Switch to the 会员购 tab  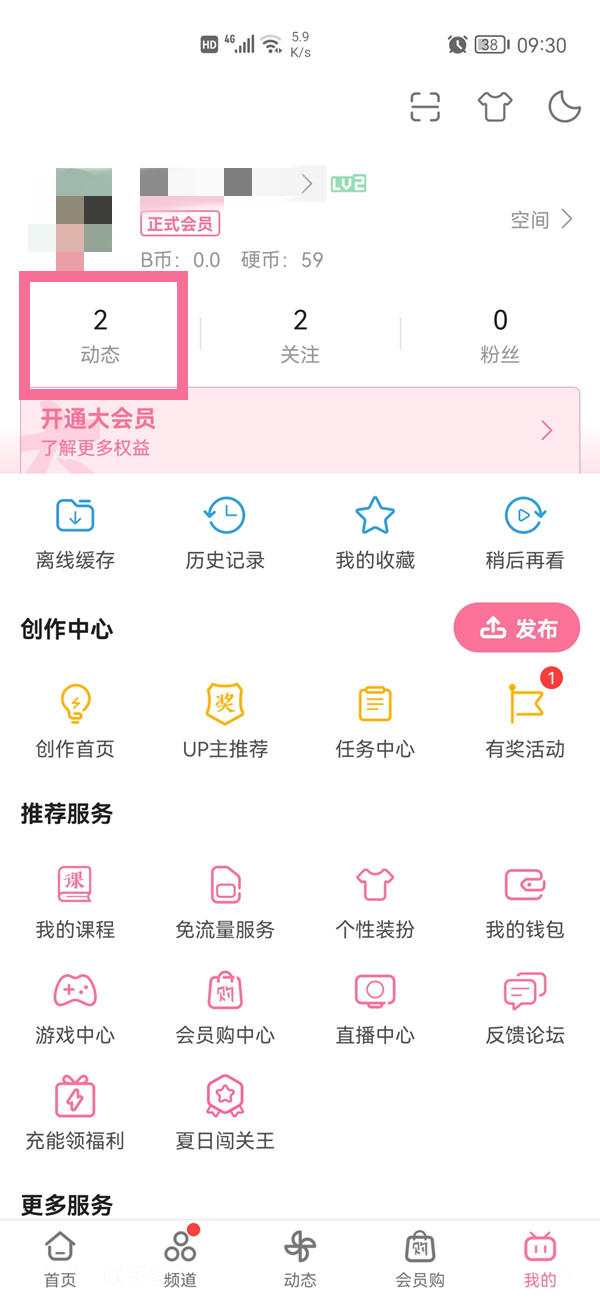[420, 1259]
